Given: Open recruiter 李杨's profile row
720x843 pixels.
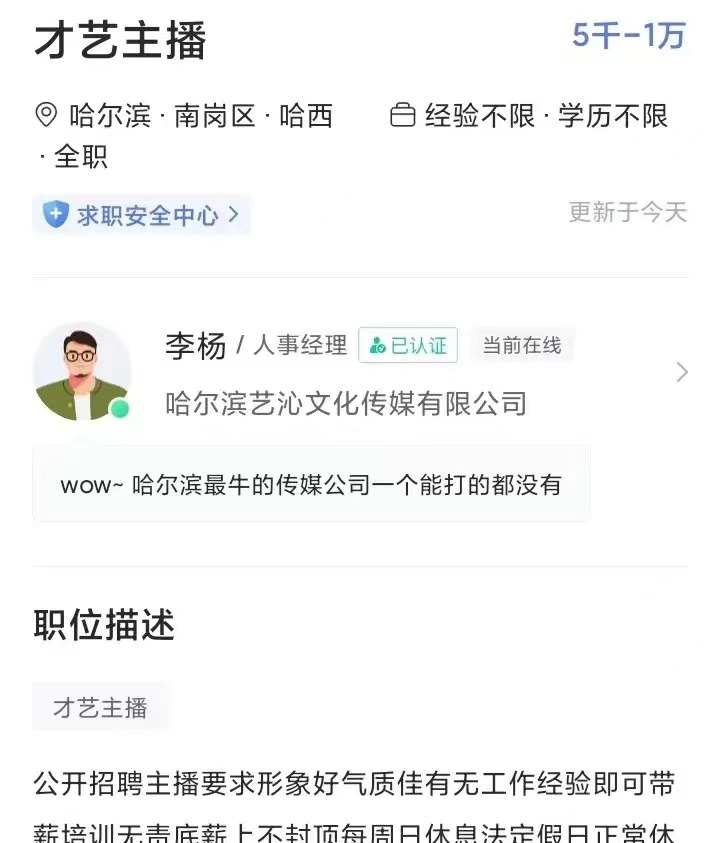Looking at the screenshot, I should click(x=360, y=373).
